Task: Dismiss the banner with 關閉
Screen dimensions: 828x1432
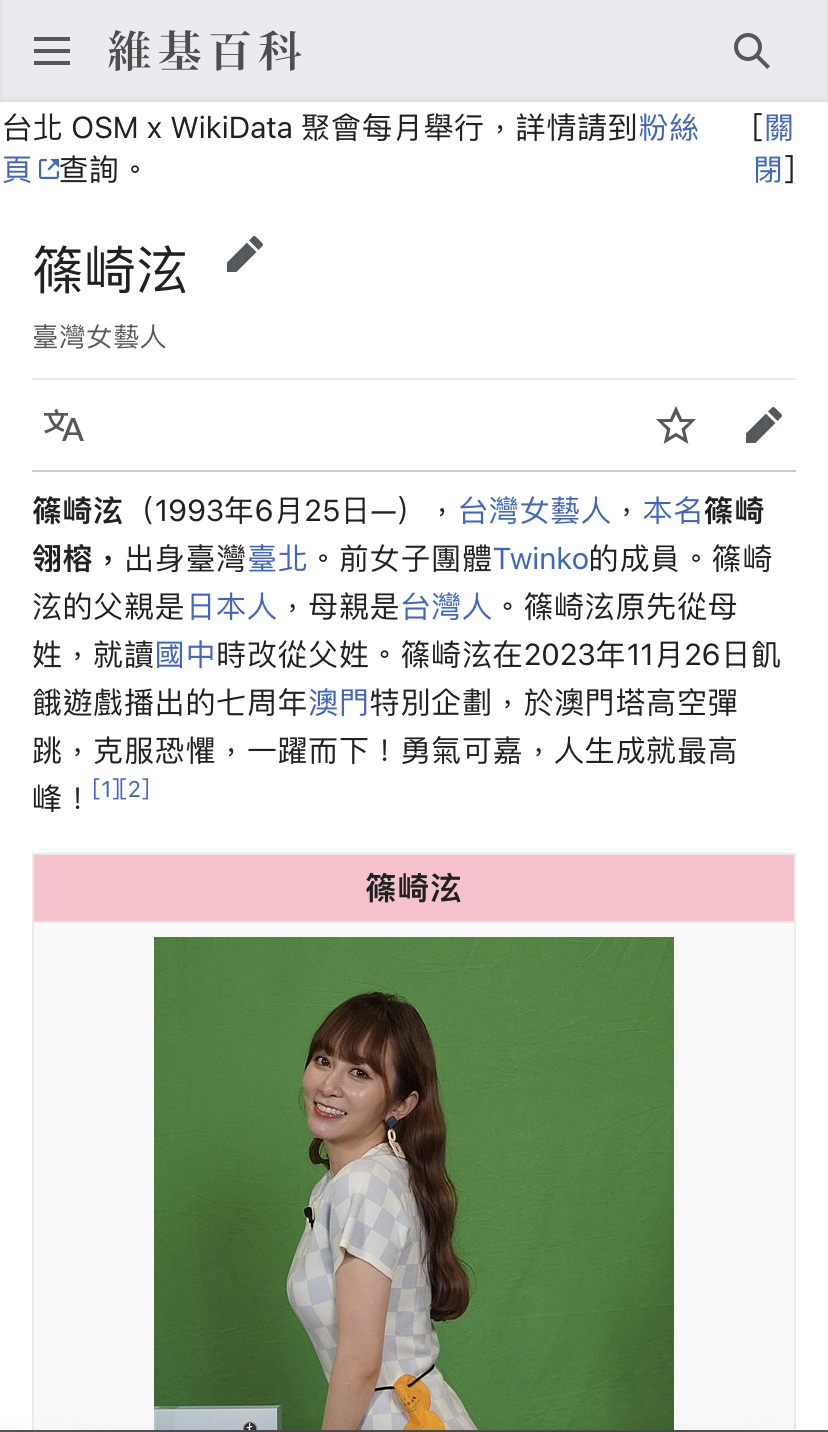Action: pos(774,148)
